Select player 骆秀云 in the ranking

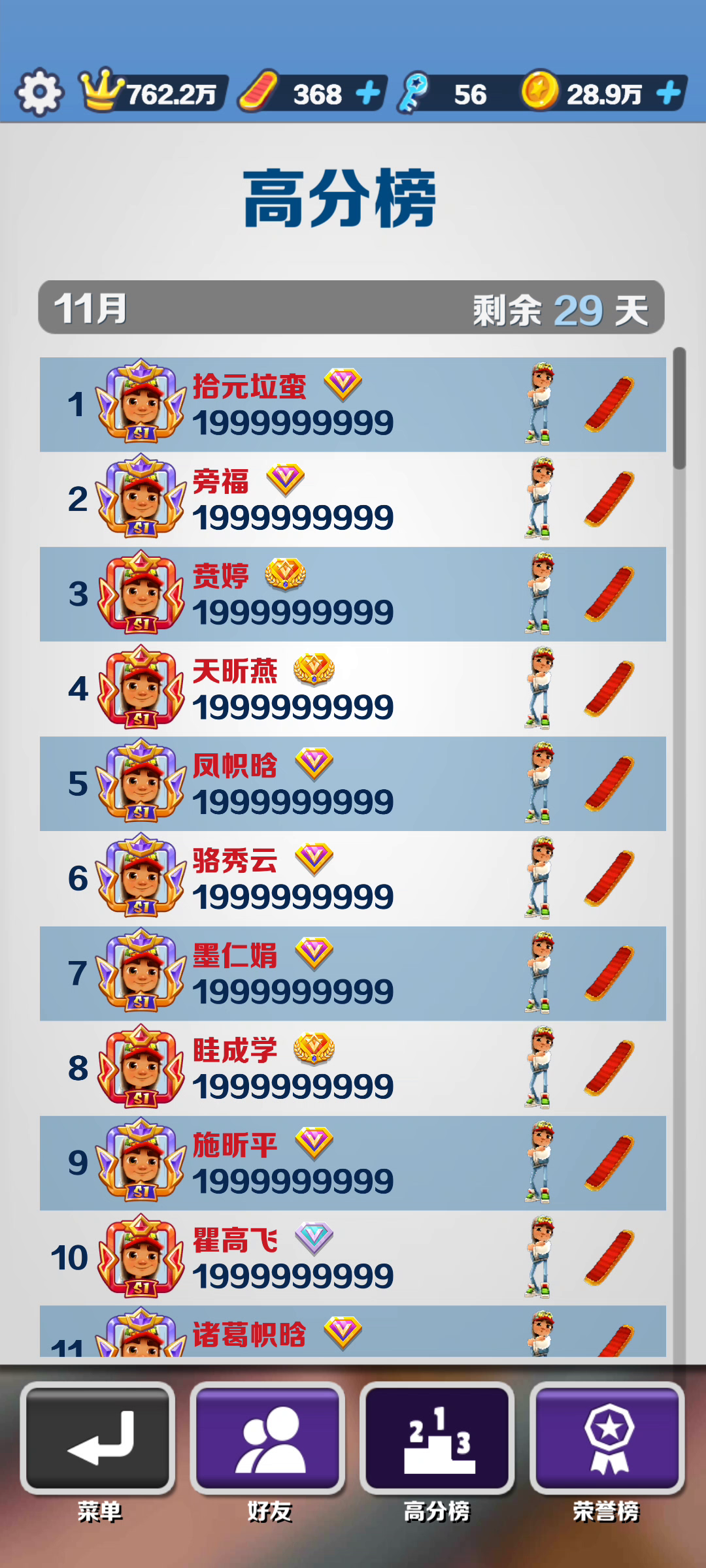pyautogui.click(x=353, y=878)
